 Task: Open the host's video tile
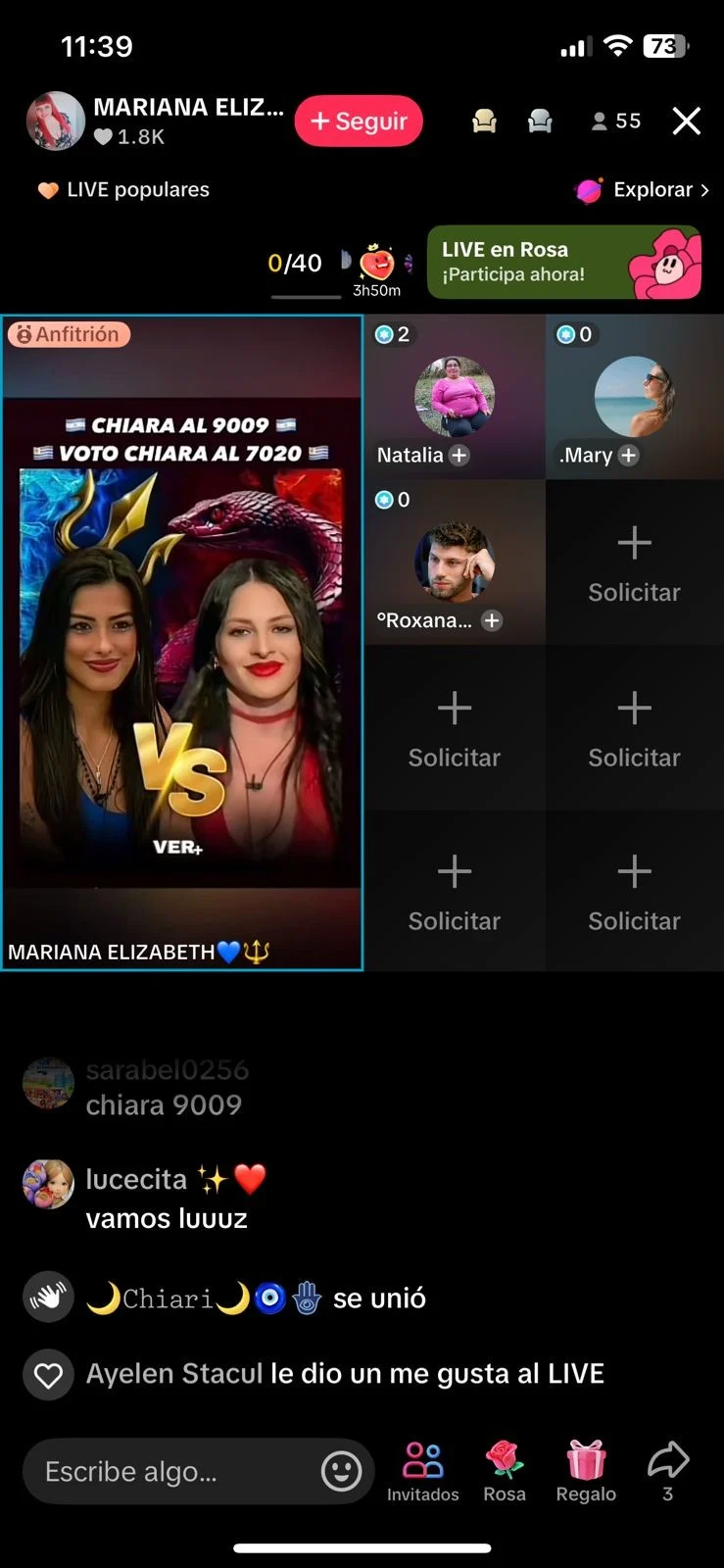pos(182,642)
